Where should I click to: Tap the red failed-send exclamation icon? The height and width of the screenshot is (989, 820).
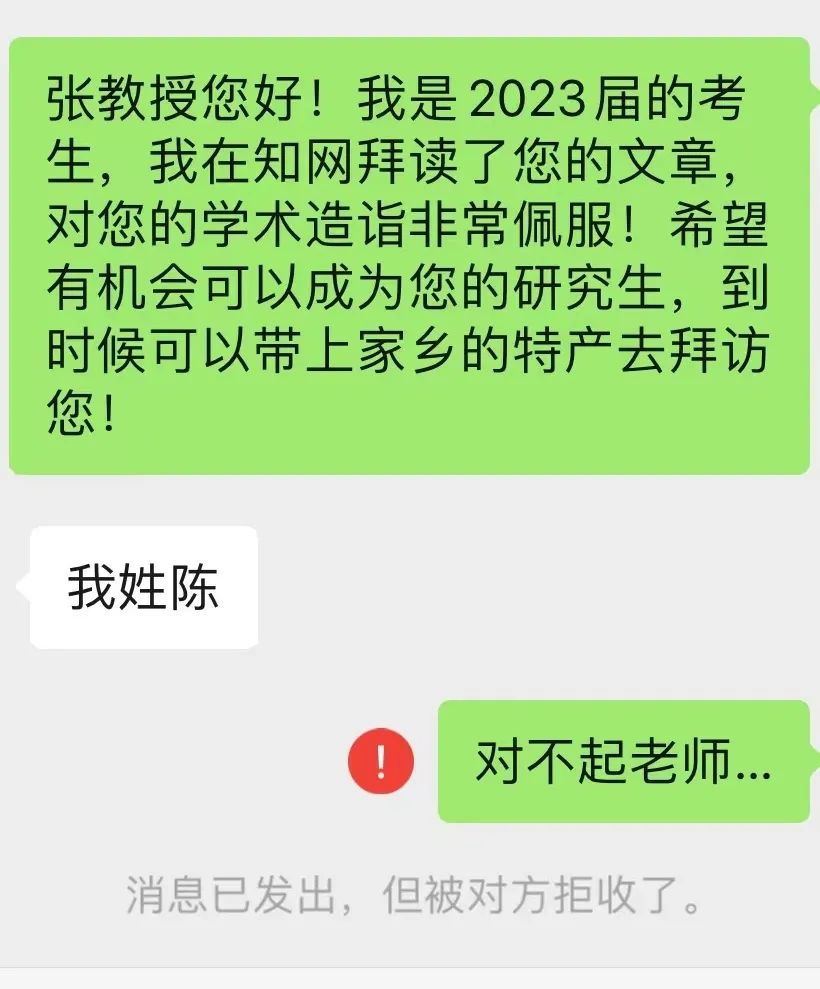click(381, 763)
